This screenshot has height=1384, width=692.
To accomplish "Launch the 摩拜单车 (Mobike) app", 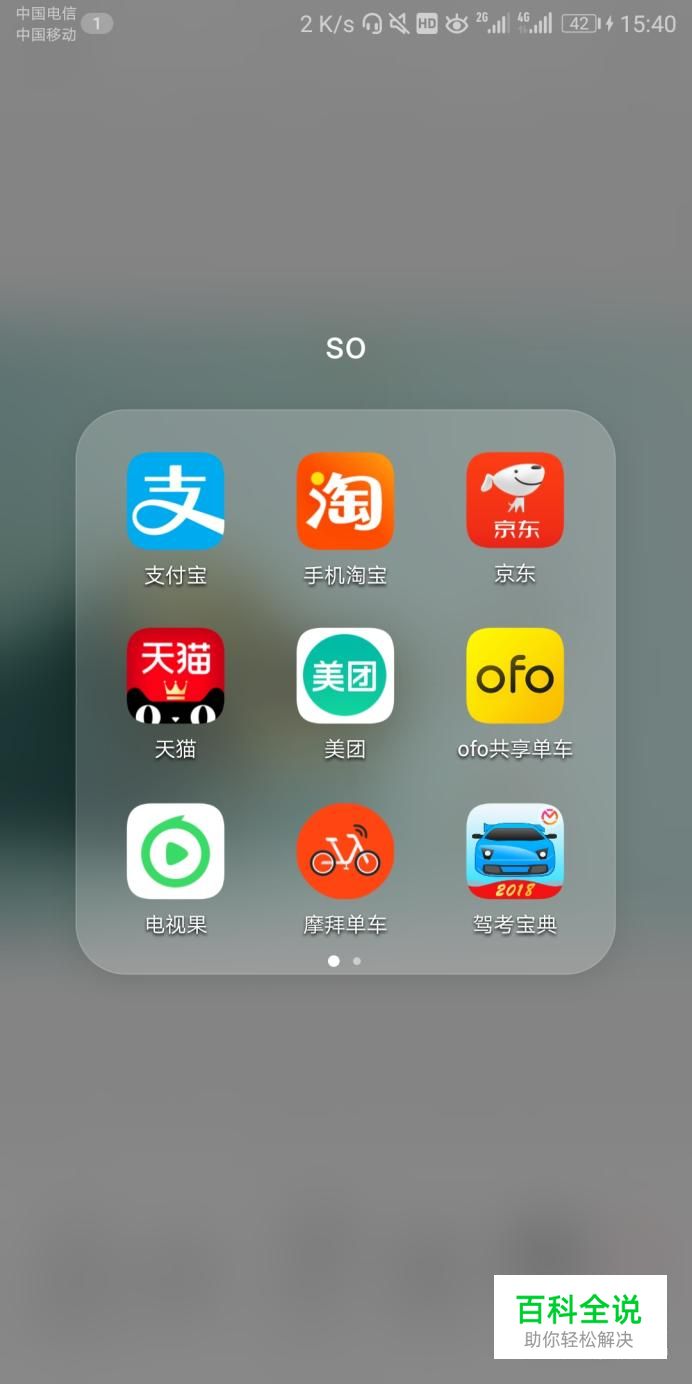I will tap(345, 852).
